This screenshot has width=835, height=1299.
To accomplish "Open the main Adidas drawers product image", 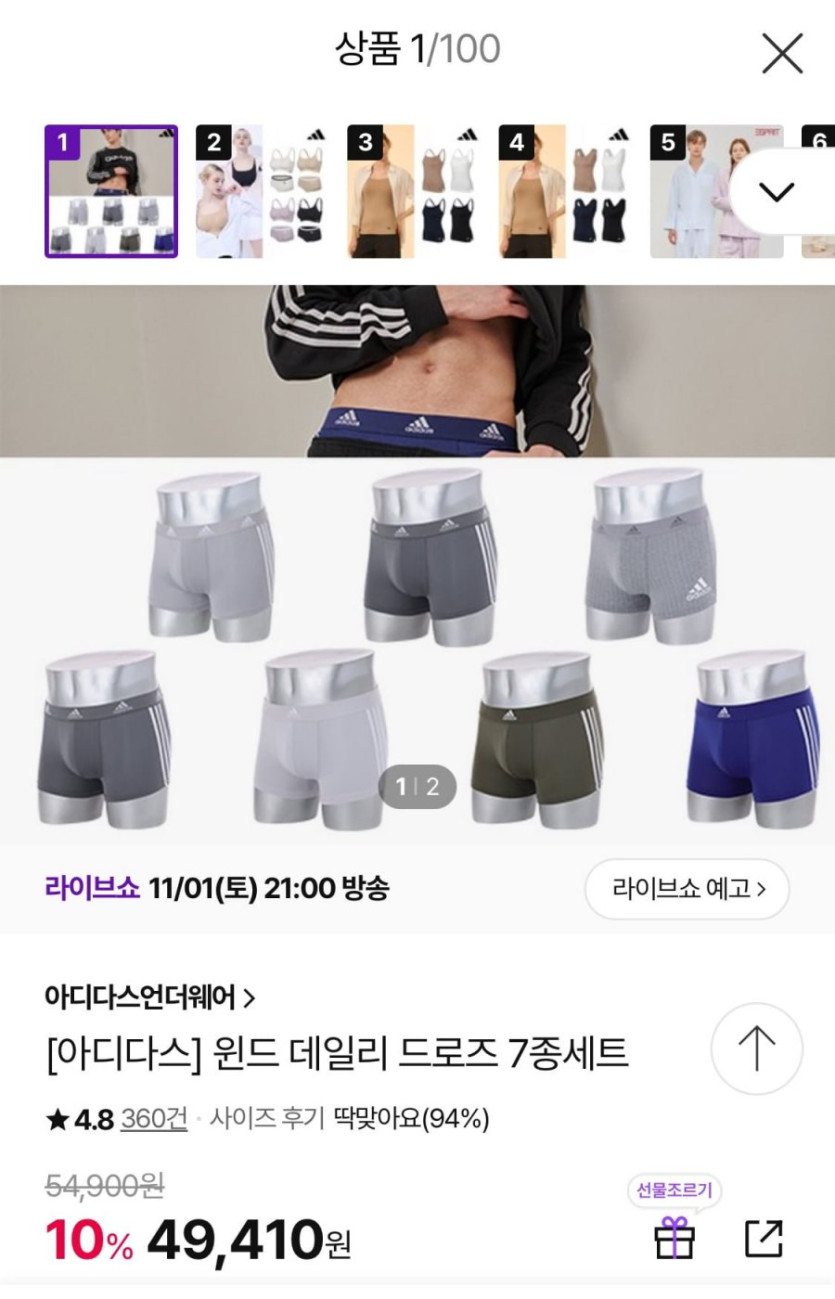I will pos(417,560).
